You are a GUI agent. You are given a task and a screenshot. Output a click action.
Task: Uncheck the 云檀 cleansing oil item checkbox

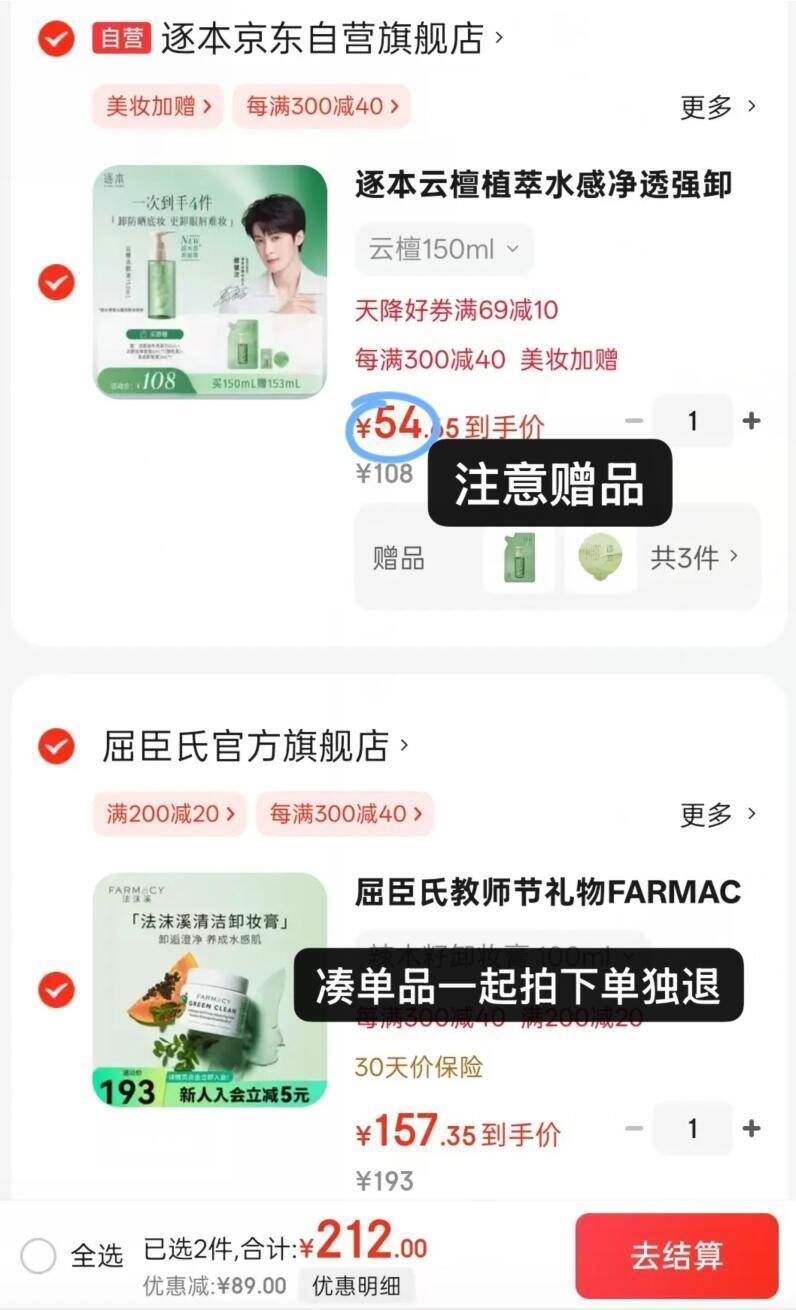tap(56, 283)
